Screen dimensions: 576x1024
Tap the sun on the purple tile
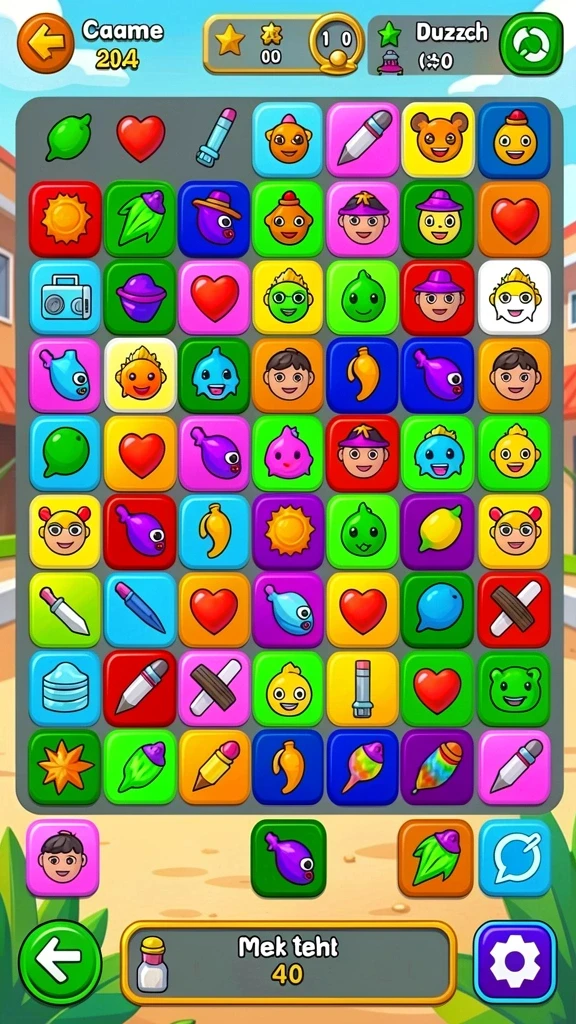click(288, 532)
